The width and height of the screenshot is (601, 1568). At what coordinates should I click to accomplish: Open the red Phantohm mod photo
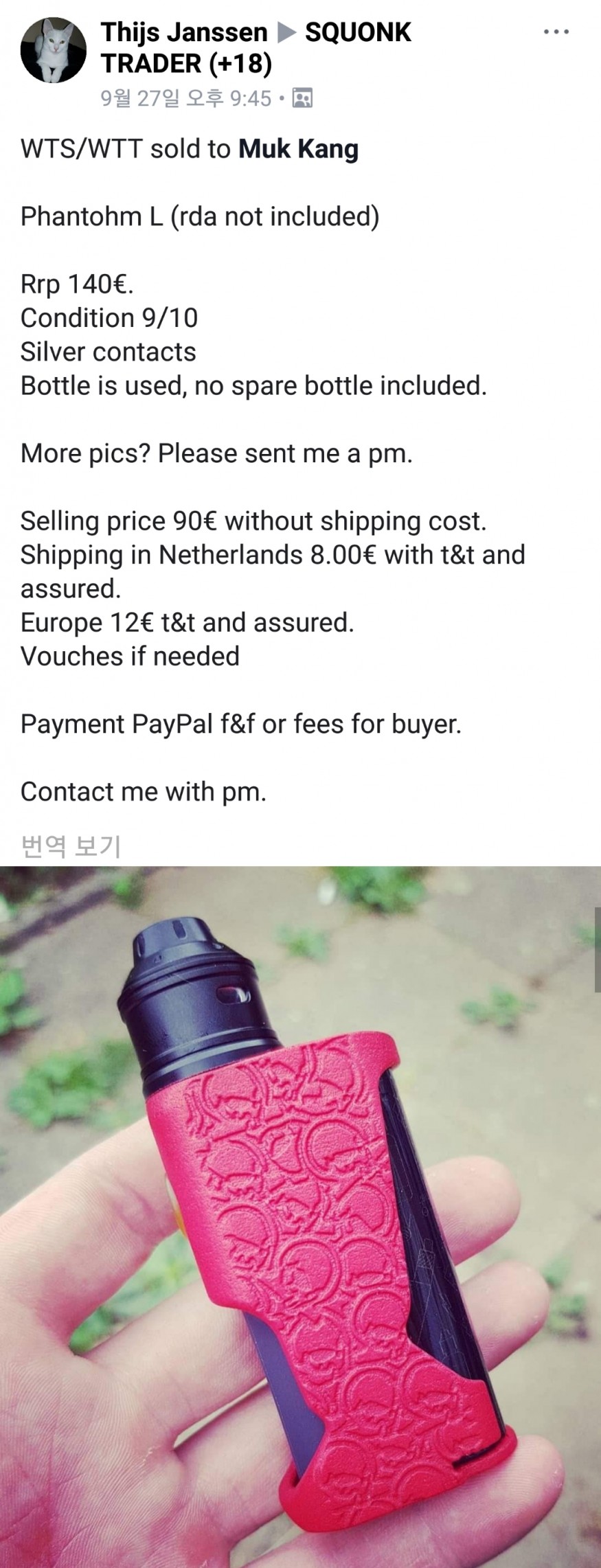point(300,1216)
